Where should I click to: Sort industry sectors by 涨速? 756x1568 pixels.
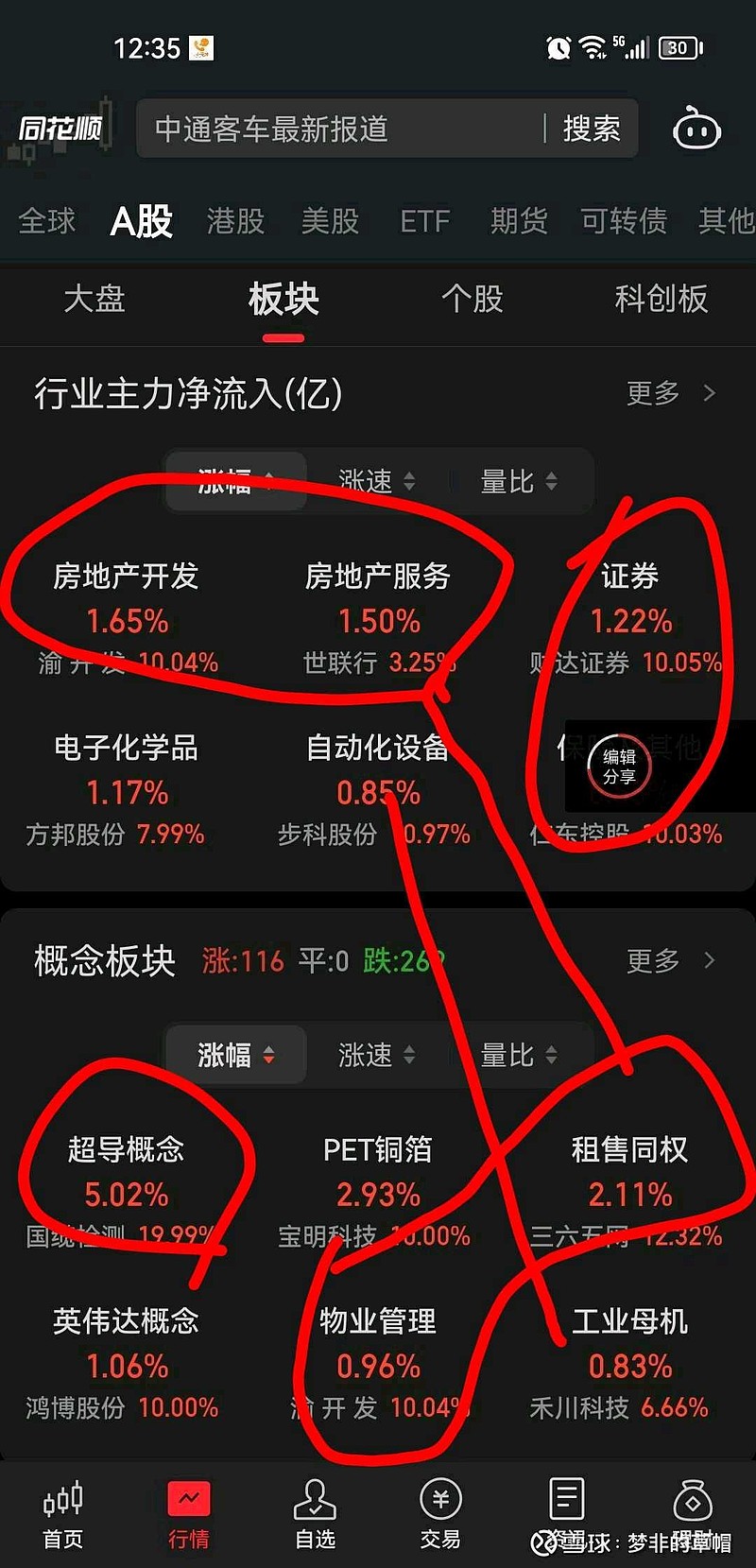(x=377, y=481)
